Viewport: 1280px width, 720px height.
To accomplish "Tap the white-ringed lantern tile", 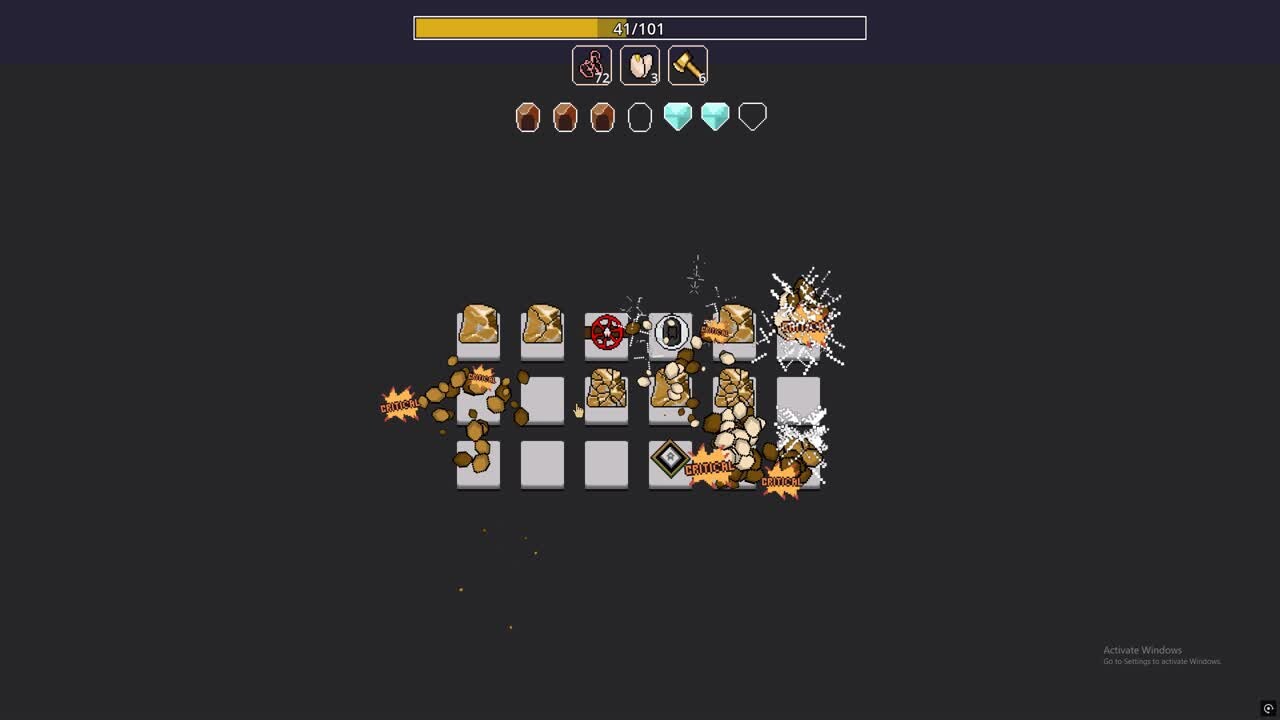I will pos(671,332).
